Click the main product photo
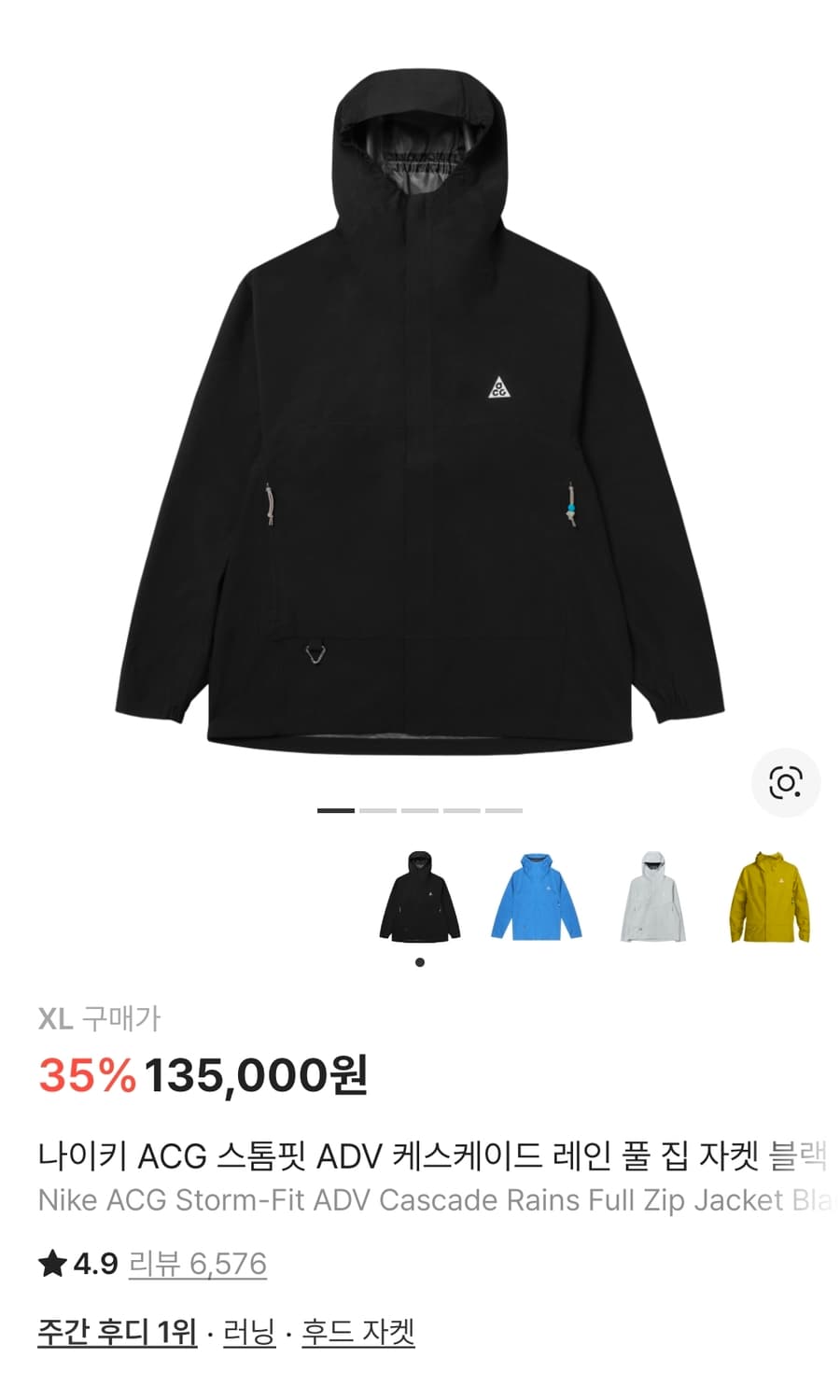Viewport: 840px width, 1400px height. tap(420, 401)
